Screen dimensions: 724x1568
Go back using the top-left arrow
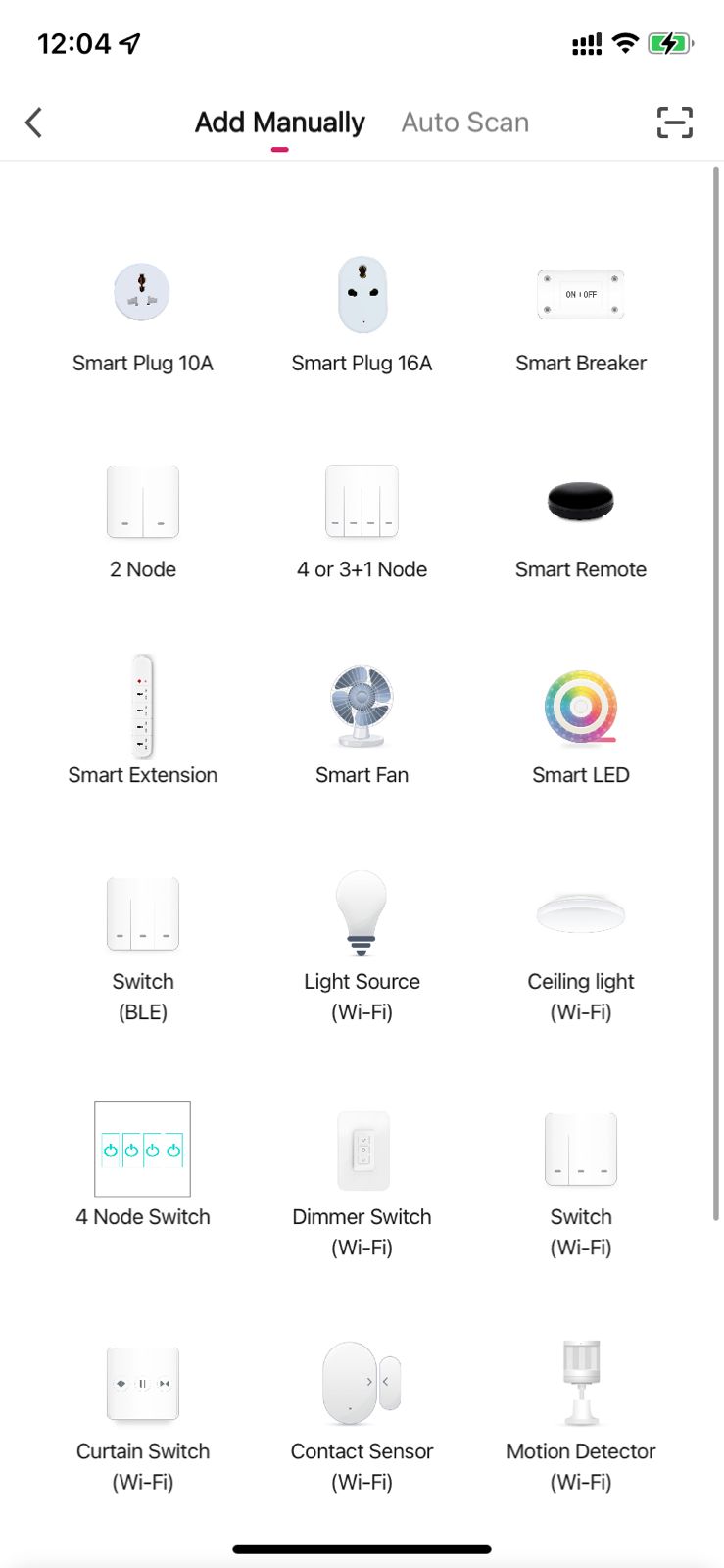[x=33, y=122]
